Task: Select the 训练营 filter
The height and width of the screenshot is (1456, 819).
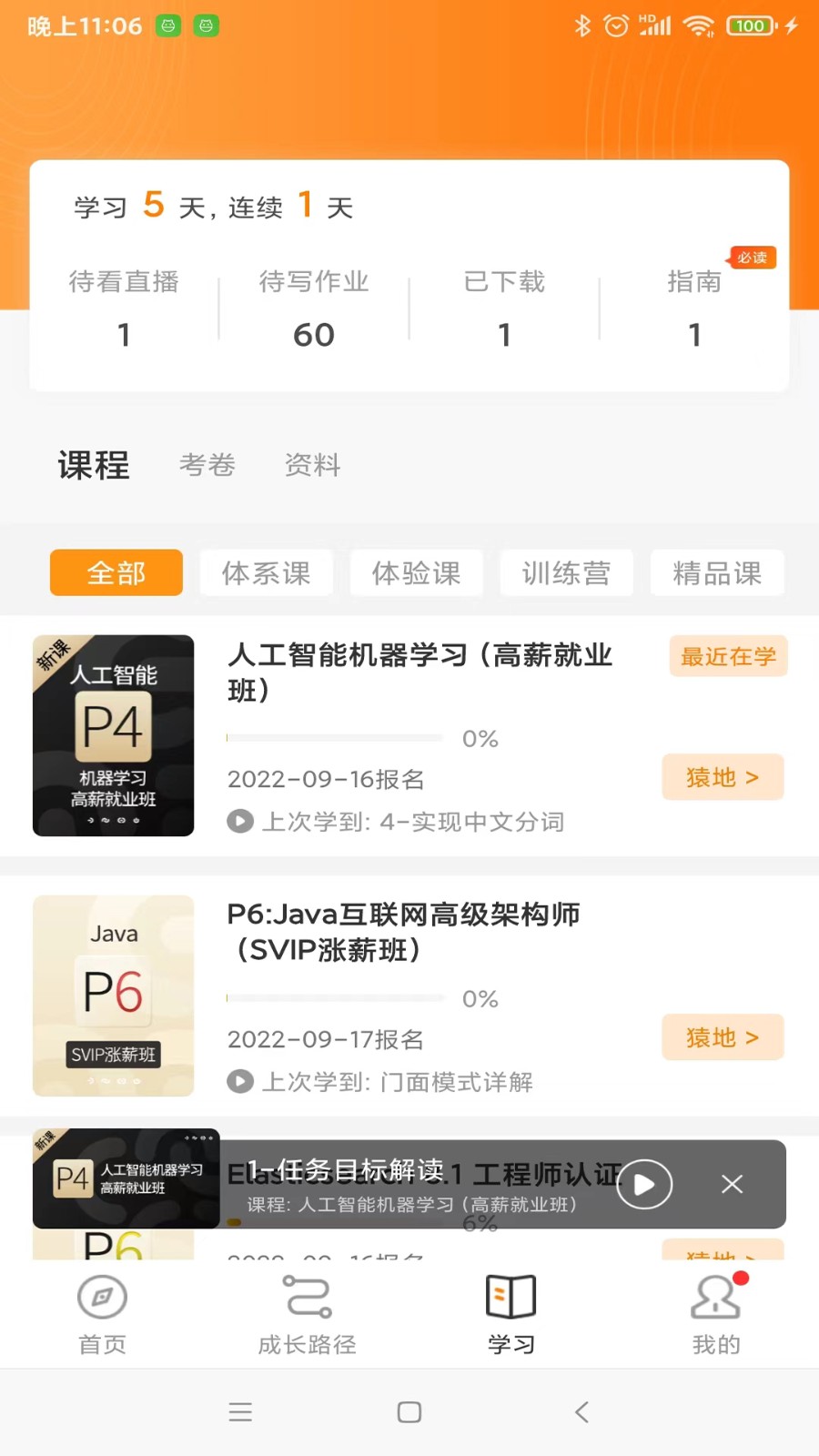Action: point(566,572)
